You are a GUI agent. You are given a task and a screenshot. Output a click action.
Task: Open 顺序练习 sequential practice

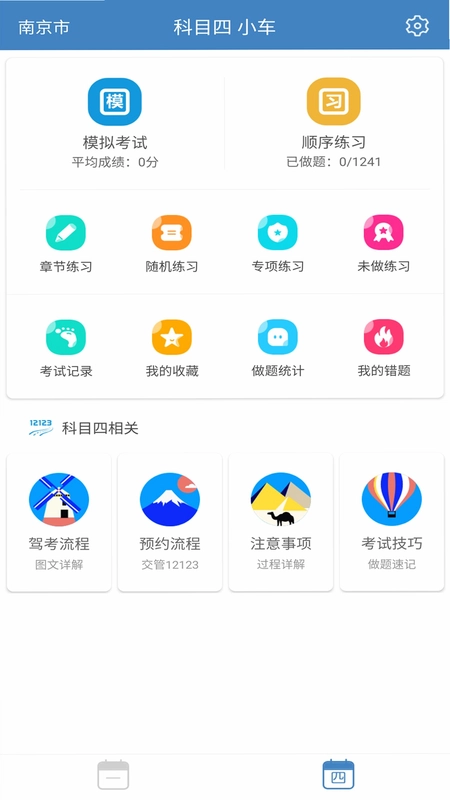333,123
